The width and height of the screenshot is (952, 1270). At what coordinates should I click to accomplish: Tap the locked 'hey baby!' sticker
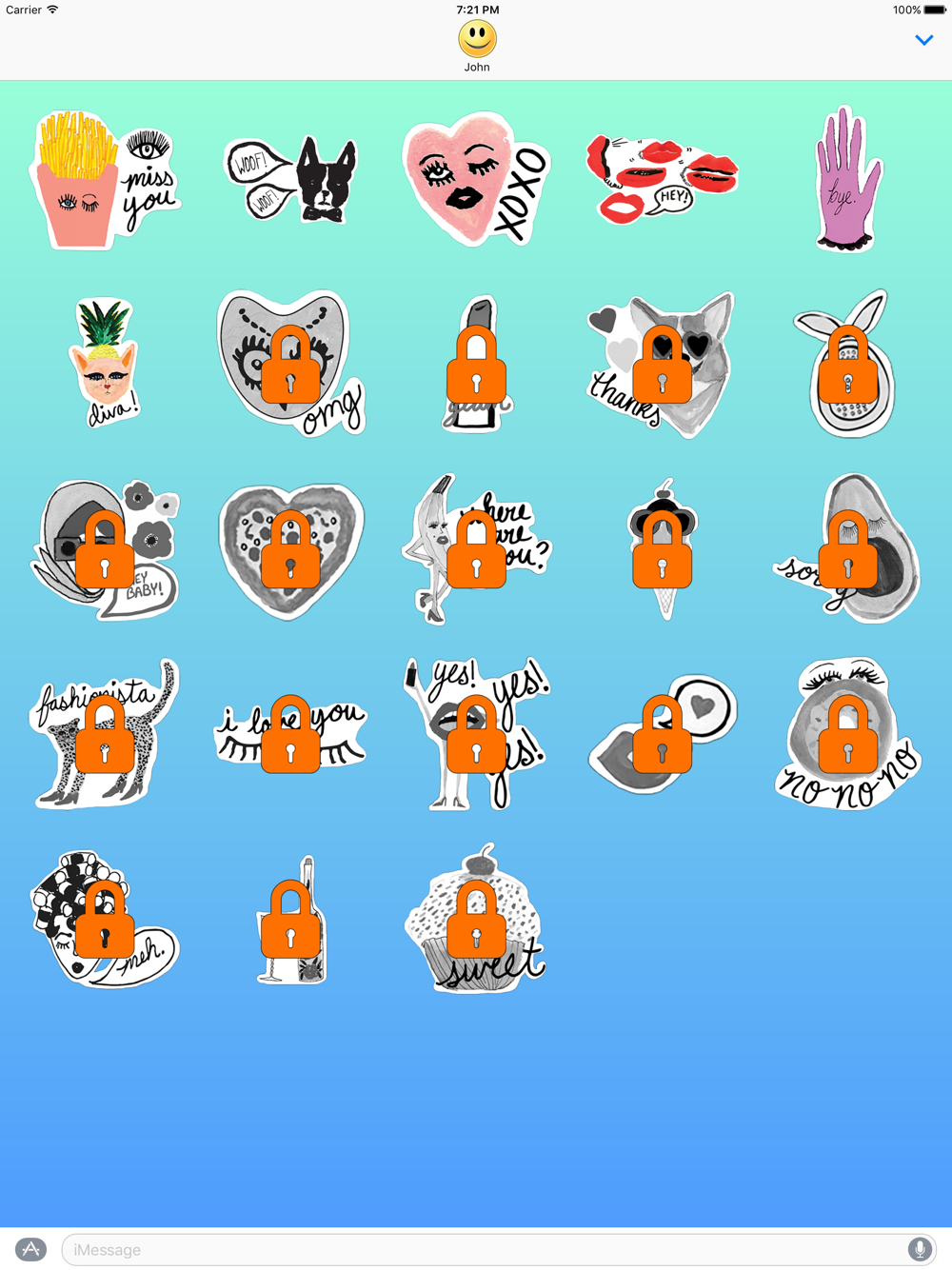[105, 550]
